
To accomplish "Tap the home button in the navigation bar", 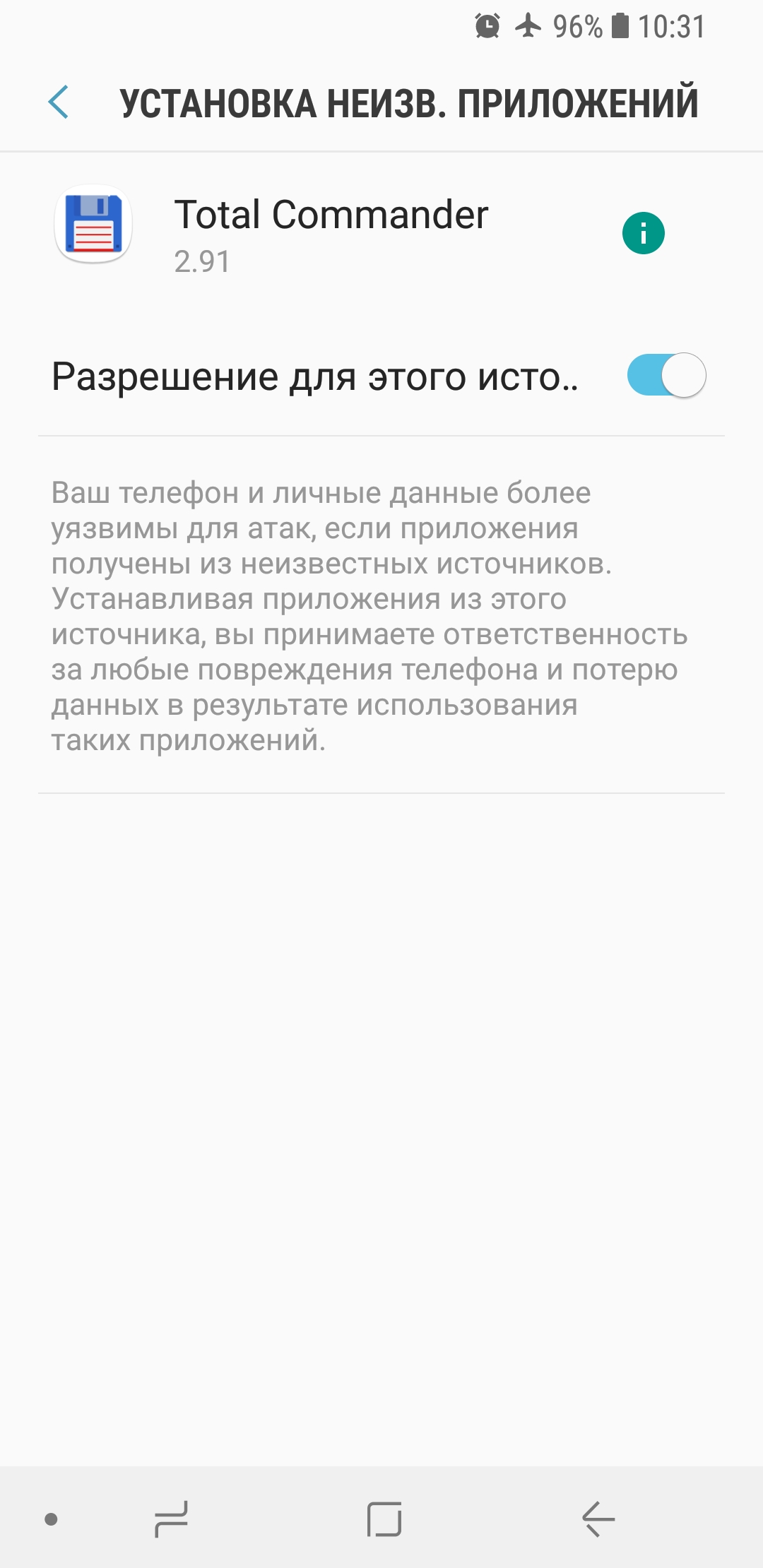I will [x=384, y=1519].
